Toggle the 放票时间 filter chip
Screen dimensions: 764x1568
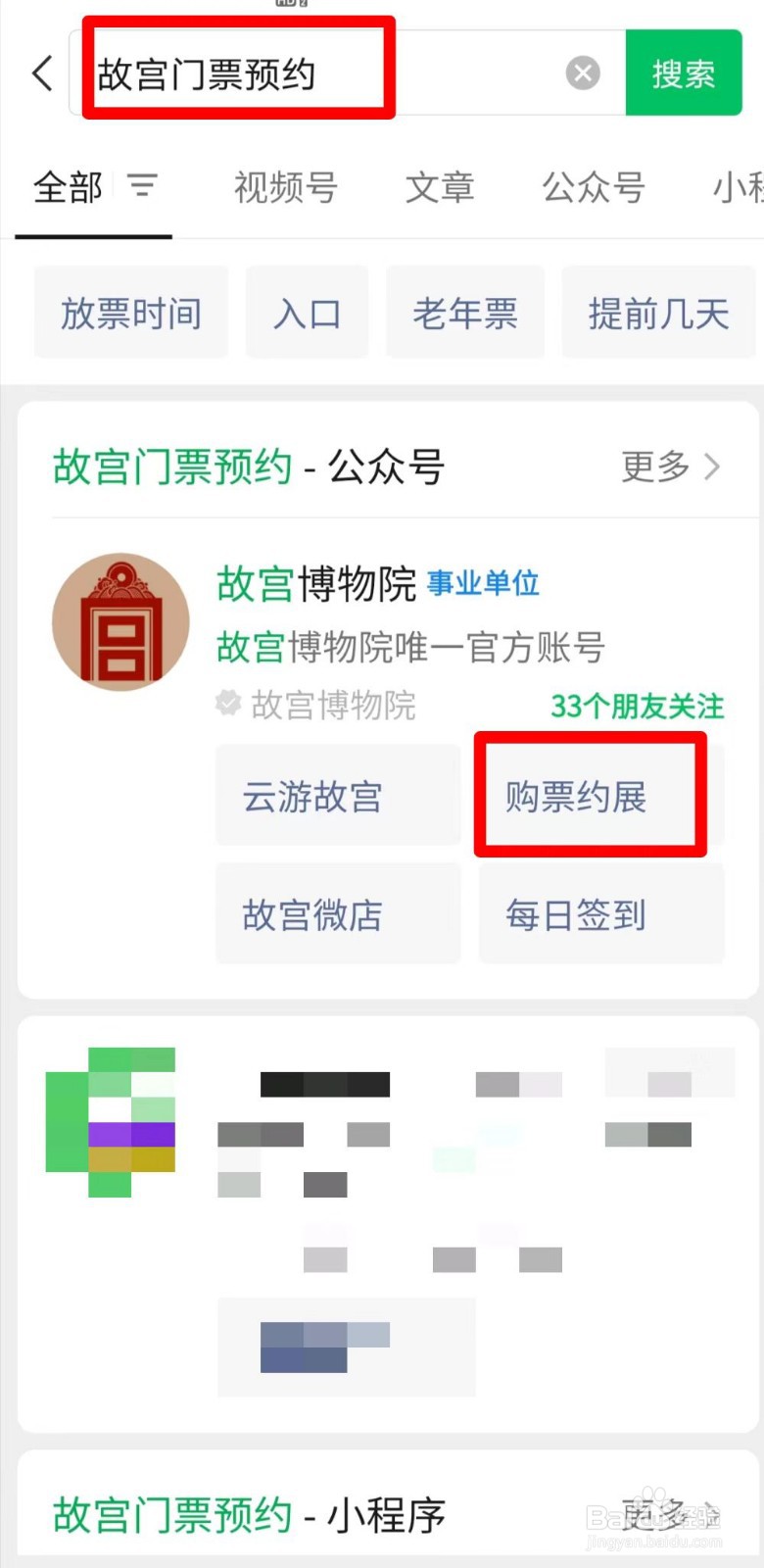point(131,313)
